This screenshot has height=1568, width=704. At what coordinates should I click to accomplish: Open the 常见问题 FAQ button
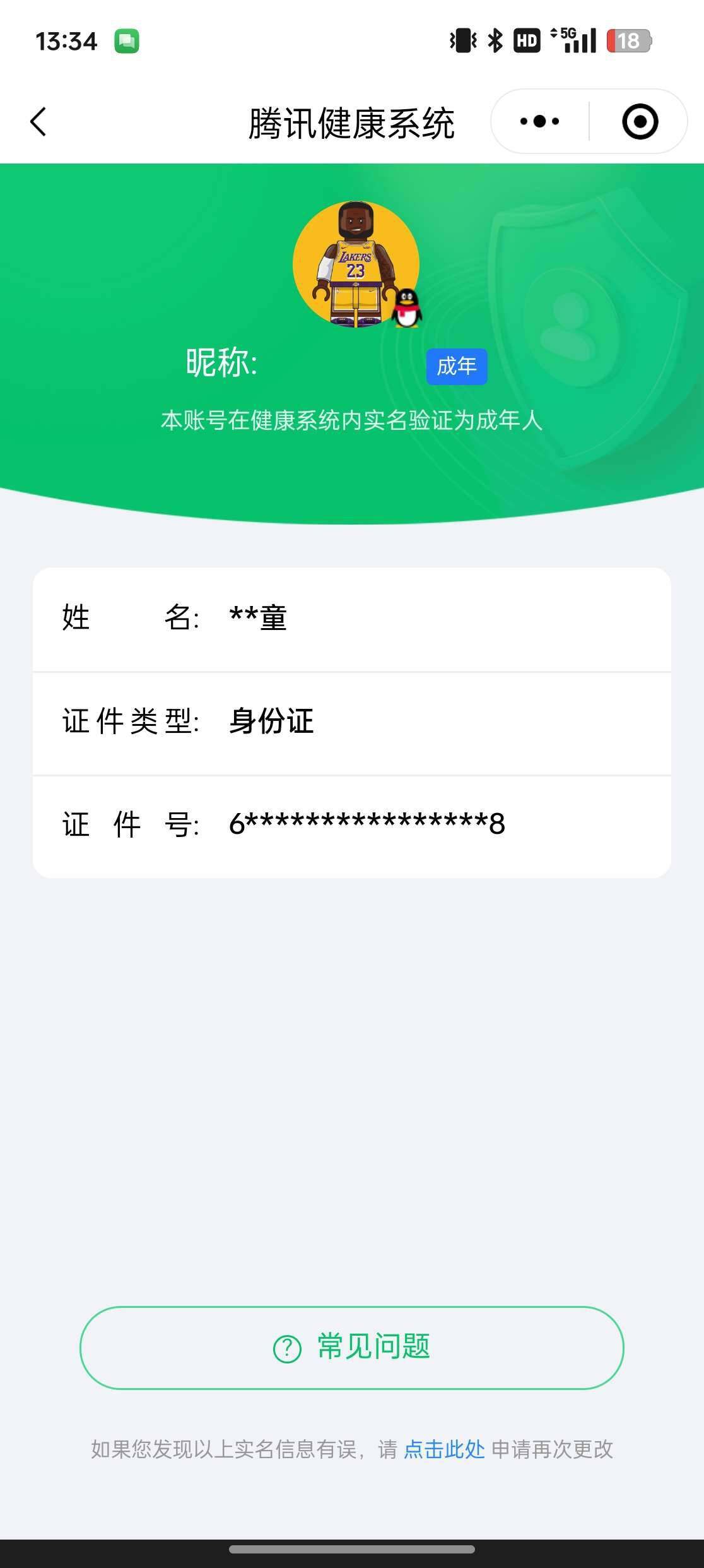click(x=352, y=1347)
